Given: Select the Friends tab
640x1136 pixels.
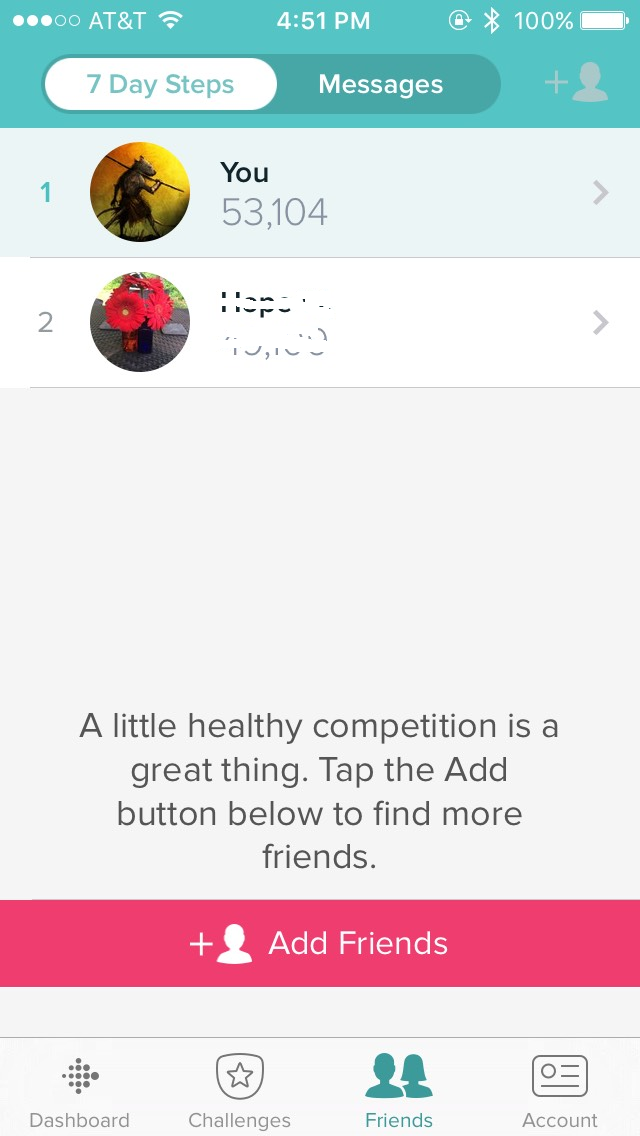Looking at the screenshot, I should 399,1090.
